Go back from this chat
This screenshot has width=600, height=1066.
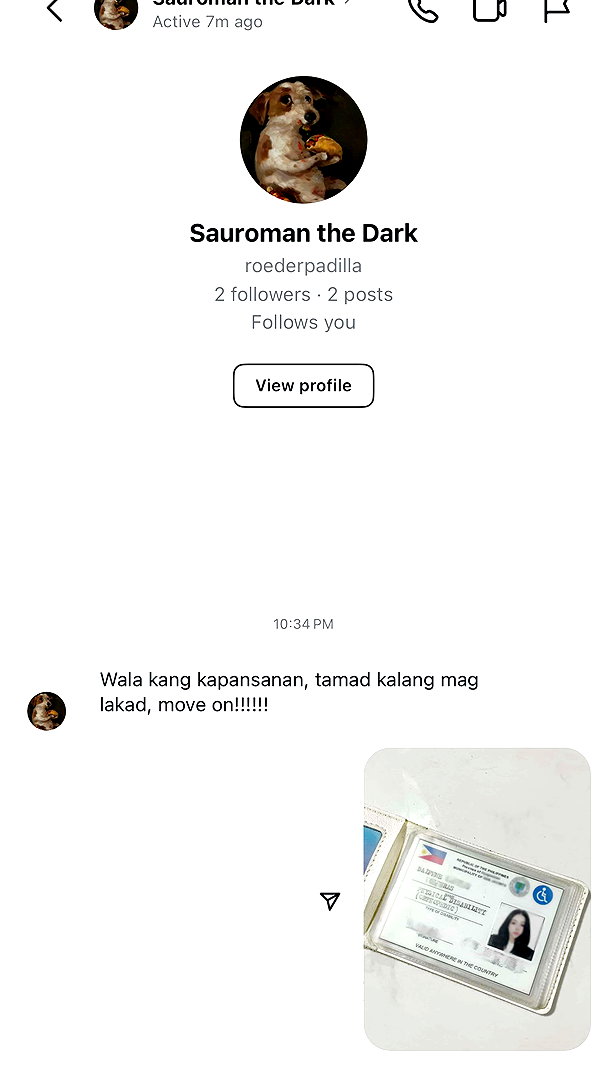(54, 10)
